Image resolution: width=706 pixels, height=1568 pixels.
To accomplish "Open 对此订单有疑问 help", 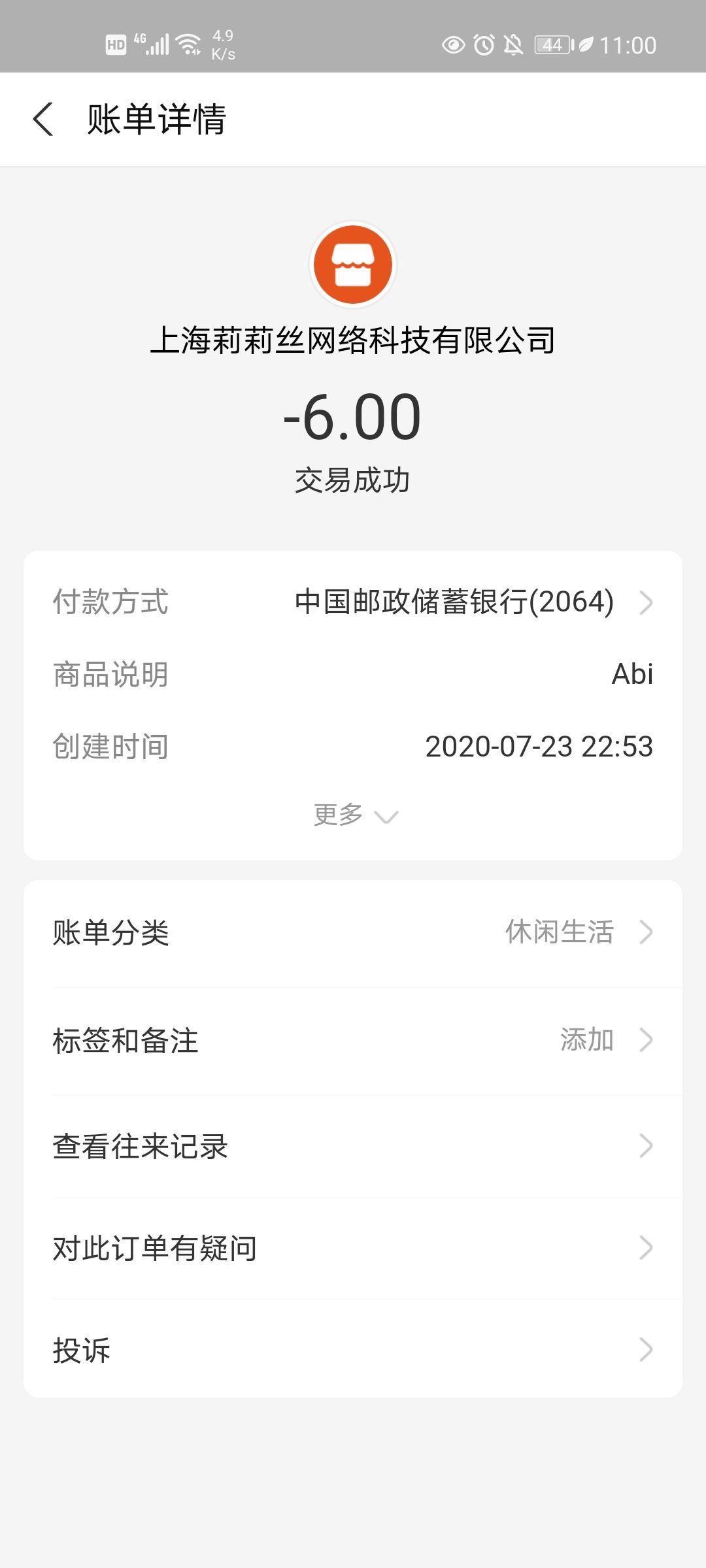I will (x=353, y=1249).
